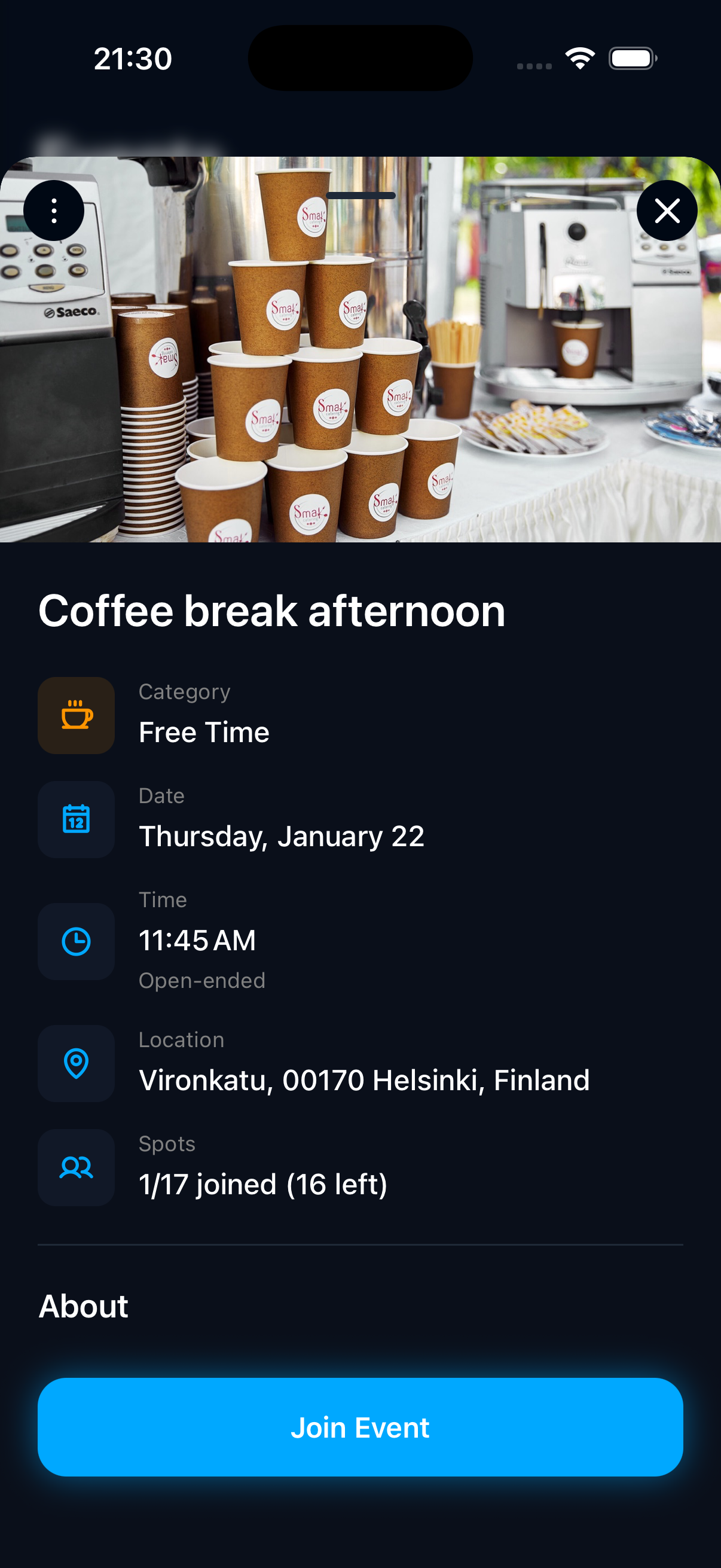Tap Thursday, January 22 to view date

pyautogui.click(x=282, y=836)
